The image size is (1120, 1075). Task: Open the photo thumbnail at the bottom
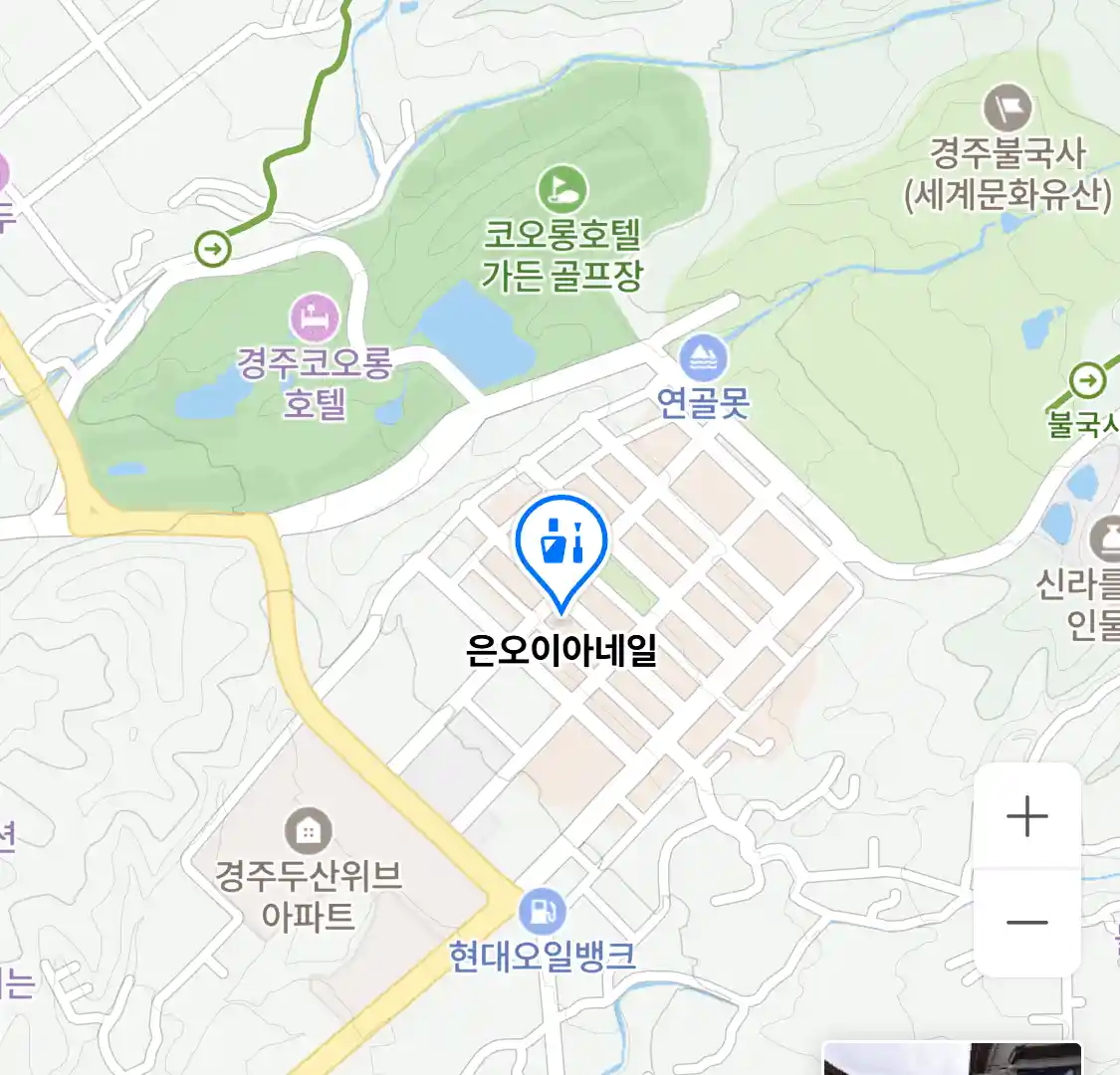(951, 1059)
